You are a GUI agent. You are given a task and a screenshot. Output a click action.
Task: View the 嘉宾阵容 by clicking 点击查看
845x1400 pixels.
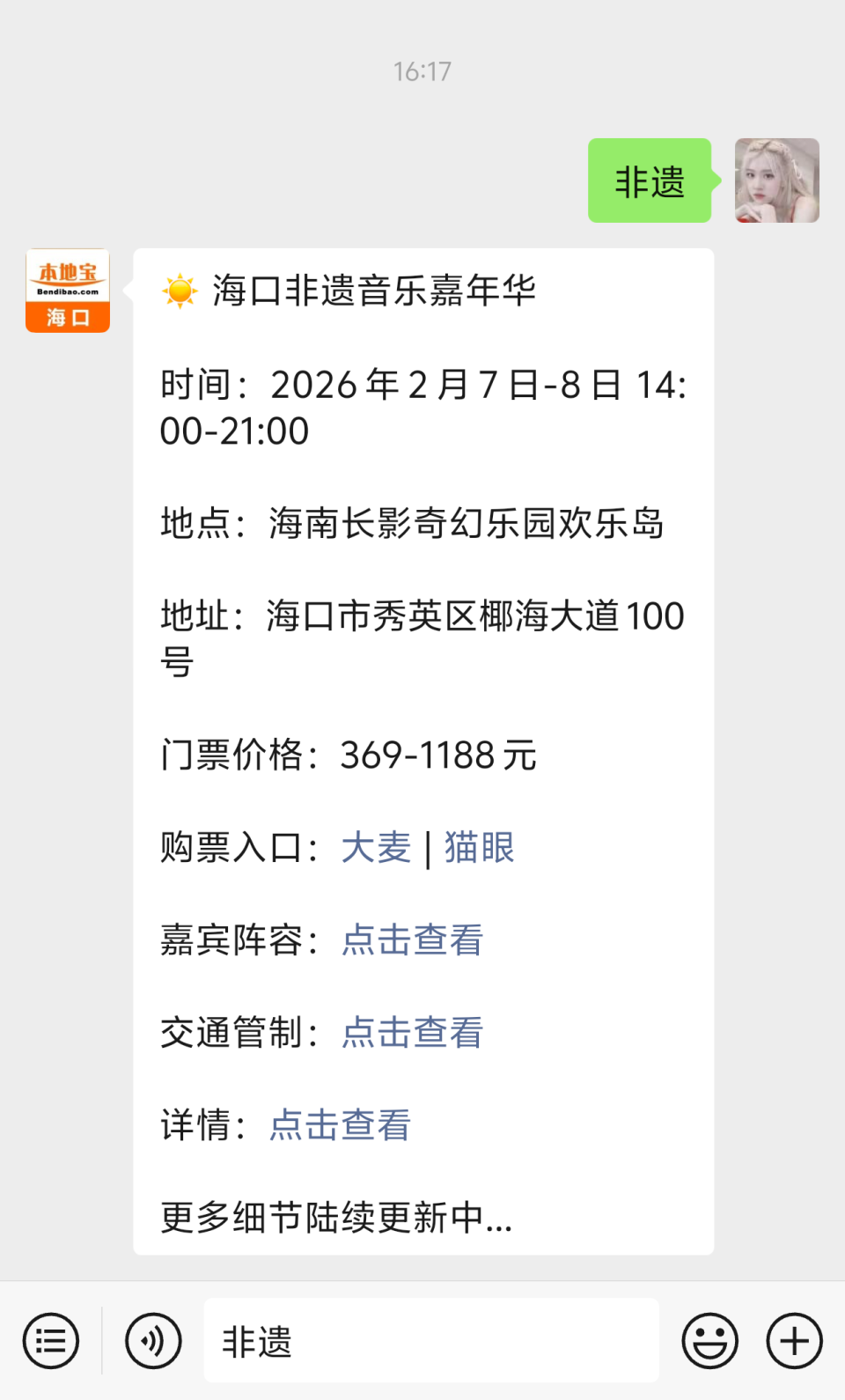tap(410, 940)
